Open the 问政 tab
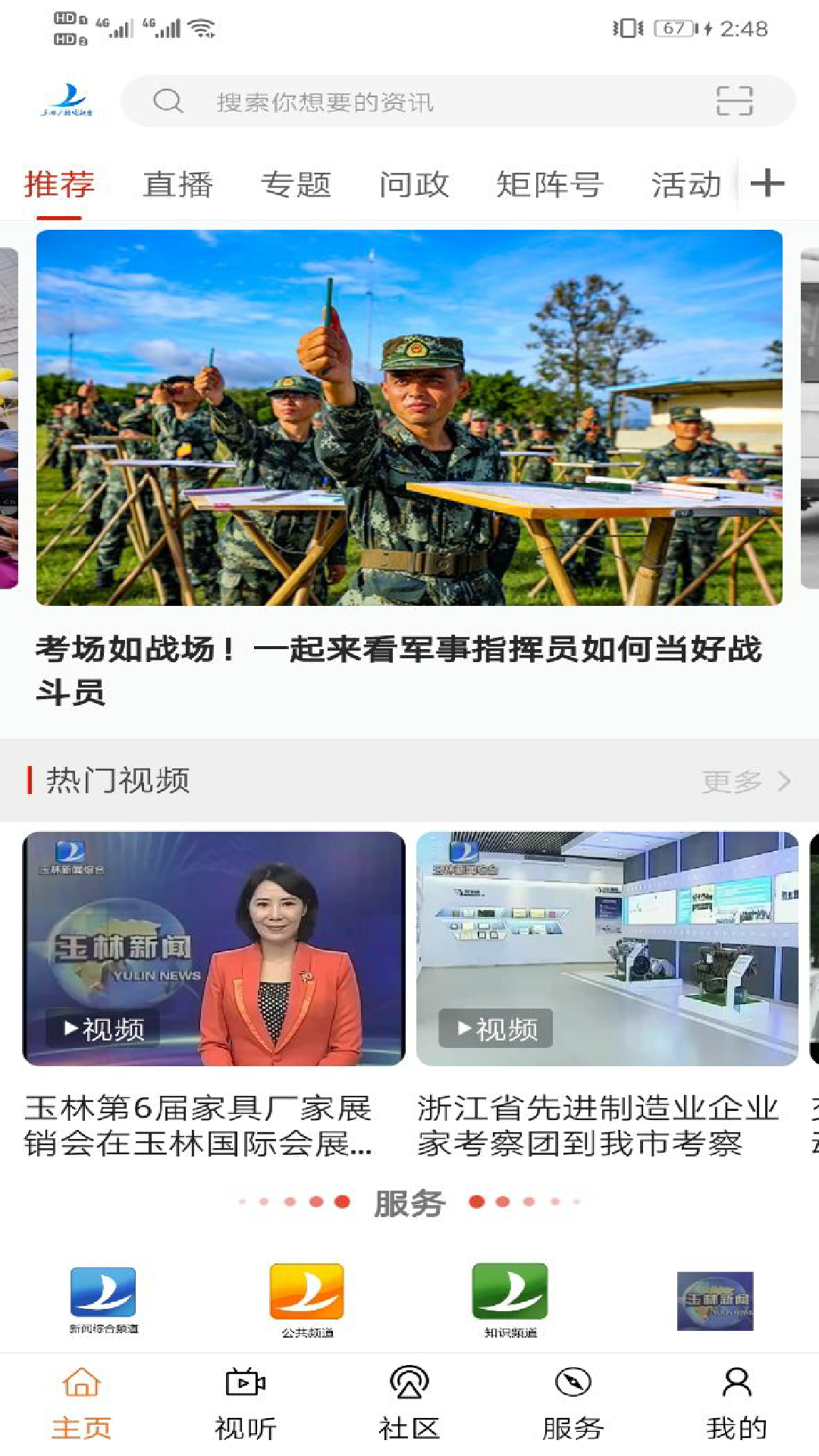 (414, 184)
